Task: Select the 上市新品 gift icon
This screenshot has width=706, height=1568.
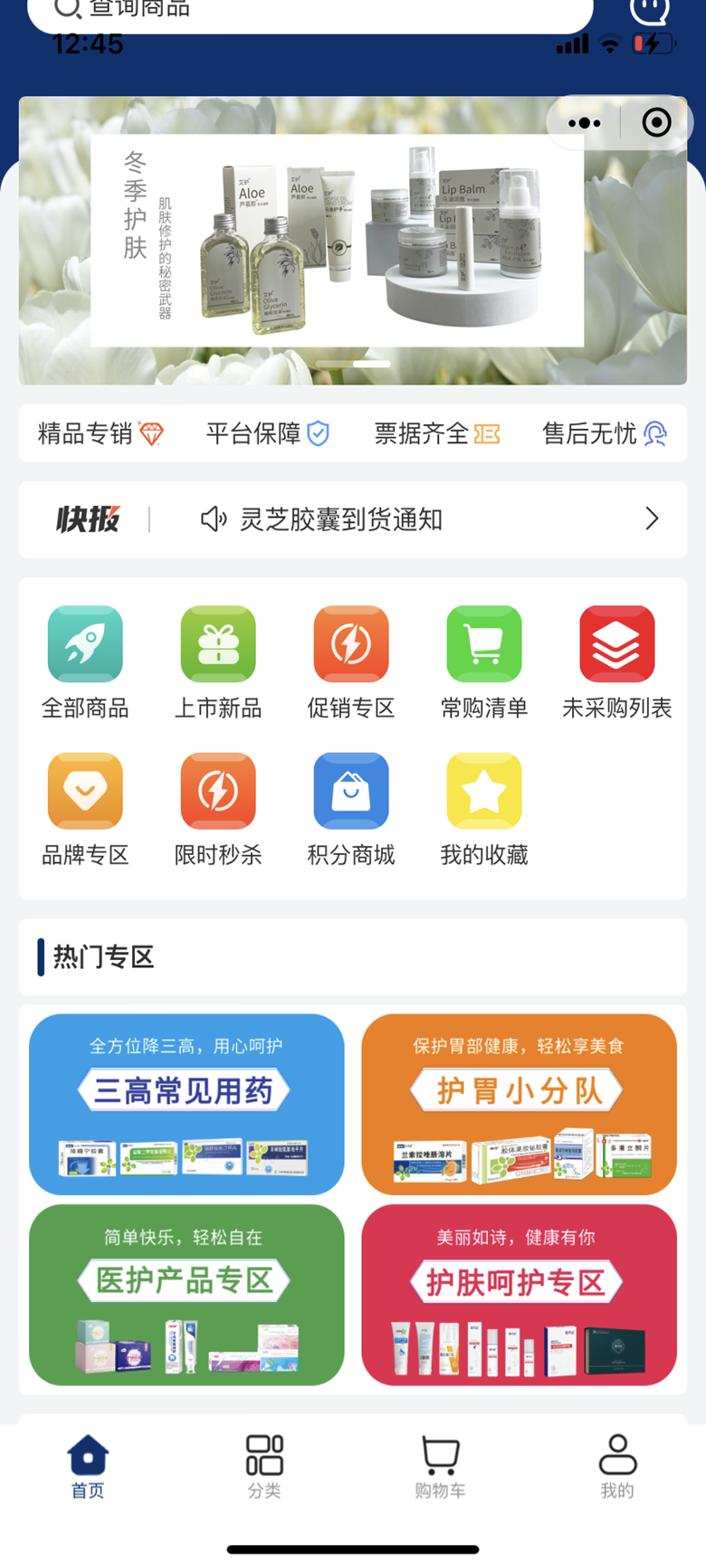Action: [x=218, y=644]
